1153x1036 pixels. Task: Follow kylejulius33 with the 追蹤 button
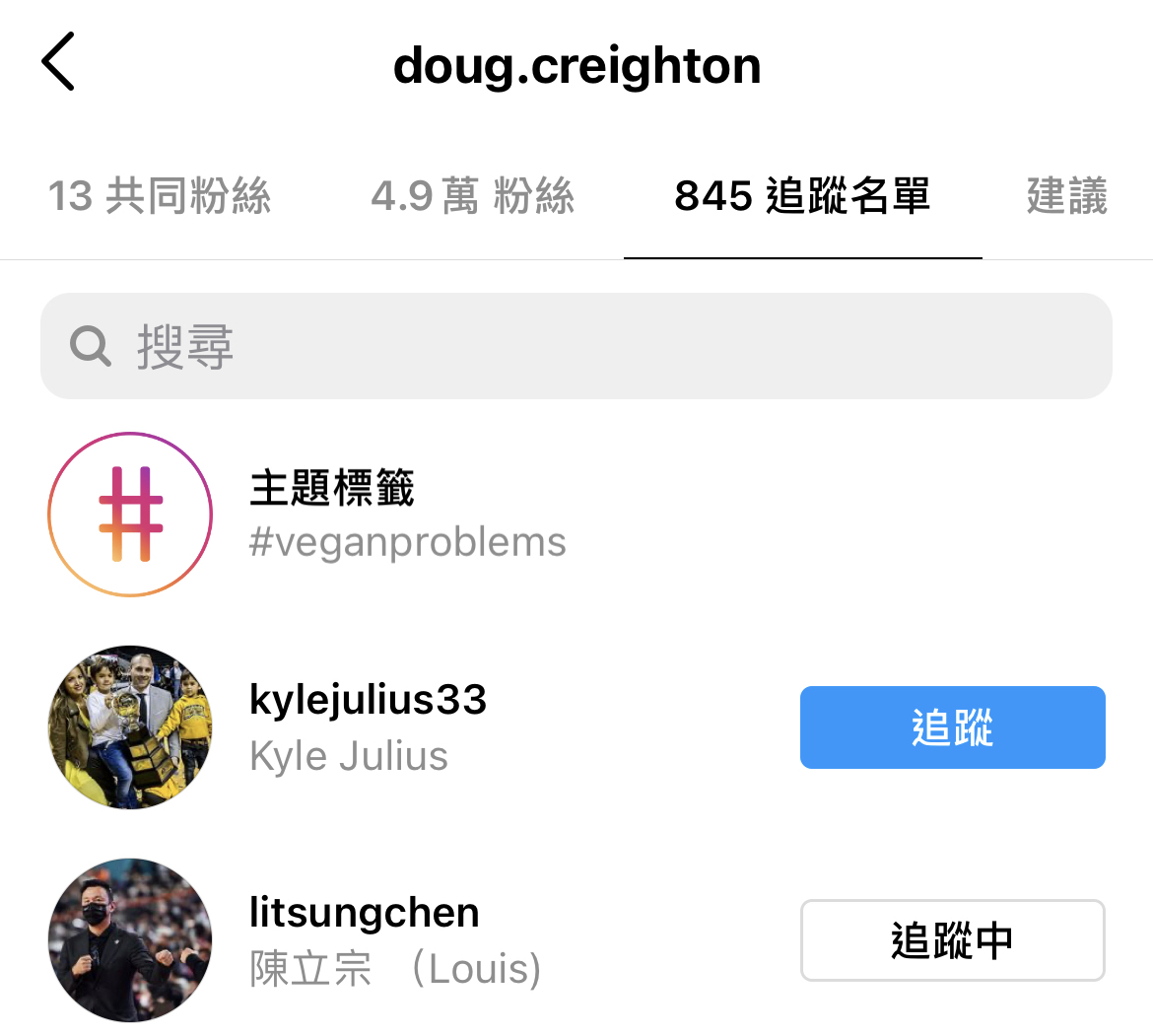(x=952, y=727)
